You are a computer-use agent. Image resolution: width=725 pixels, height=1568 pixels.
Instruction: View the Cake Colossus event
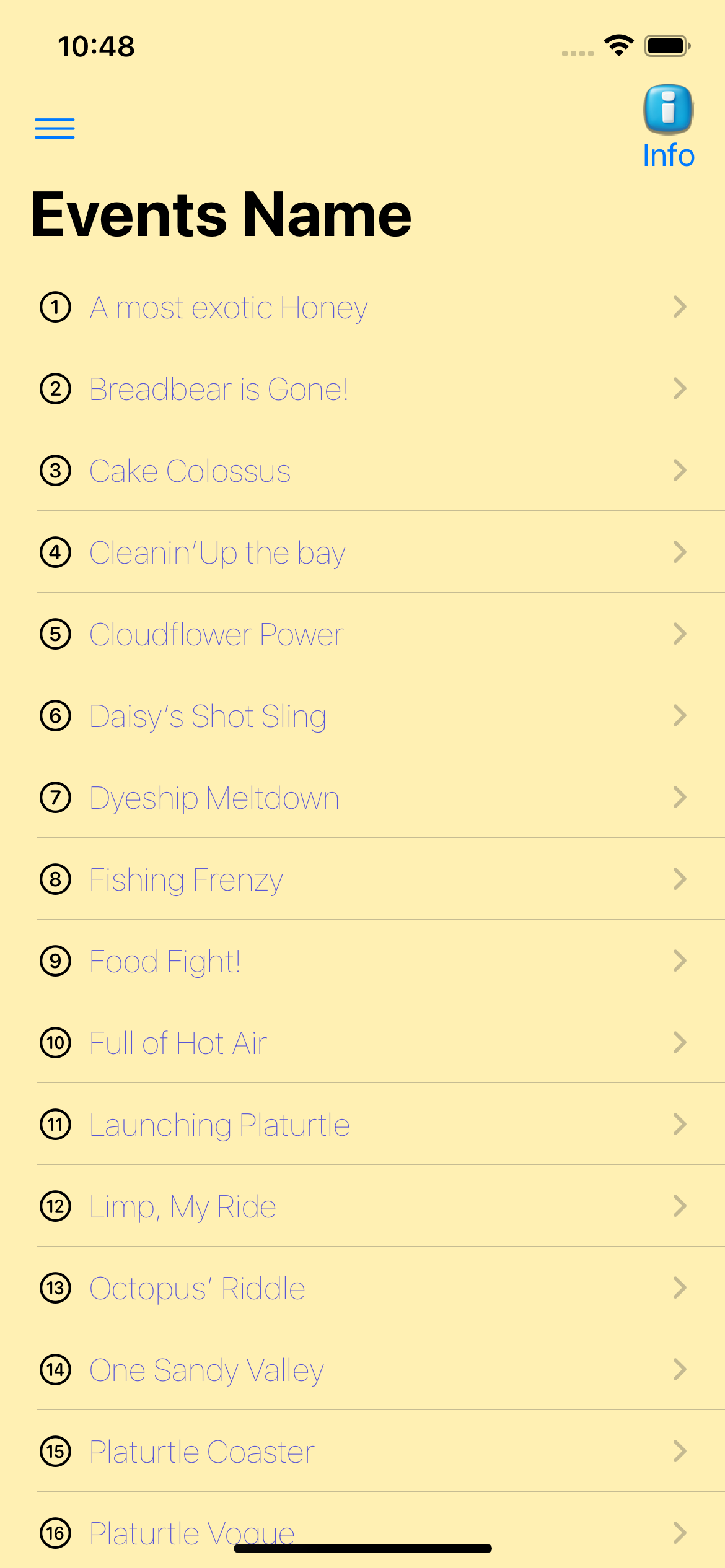point(362,471)
